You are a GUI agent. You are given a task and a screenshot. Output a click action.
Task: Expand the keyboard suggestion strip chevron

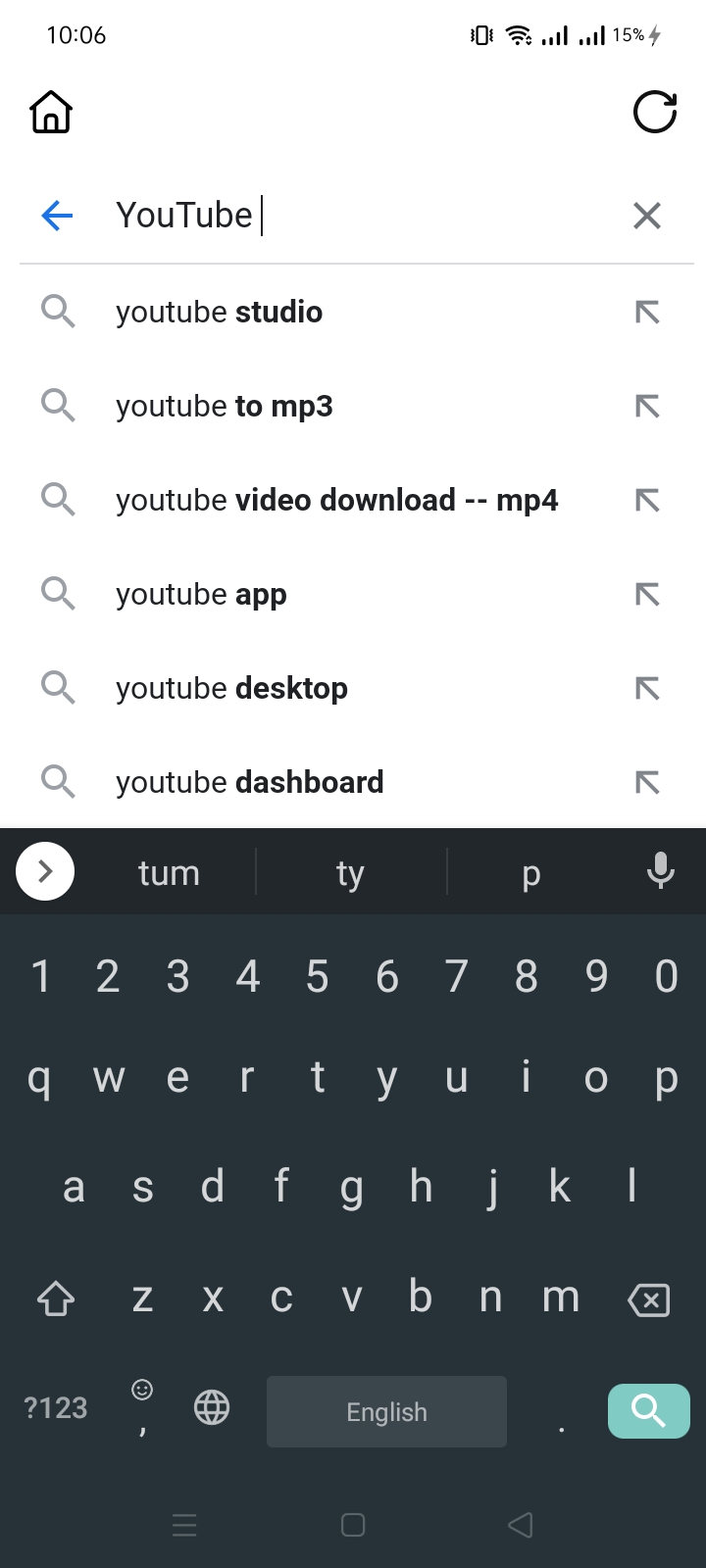pos(45,870)
